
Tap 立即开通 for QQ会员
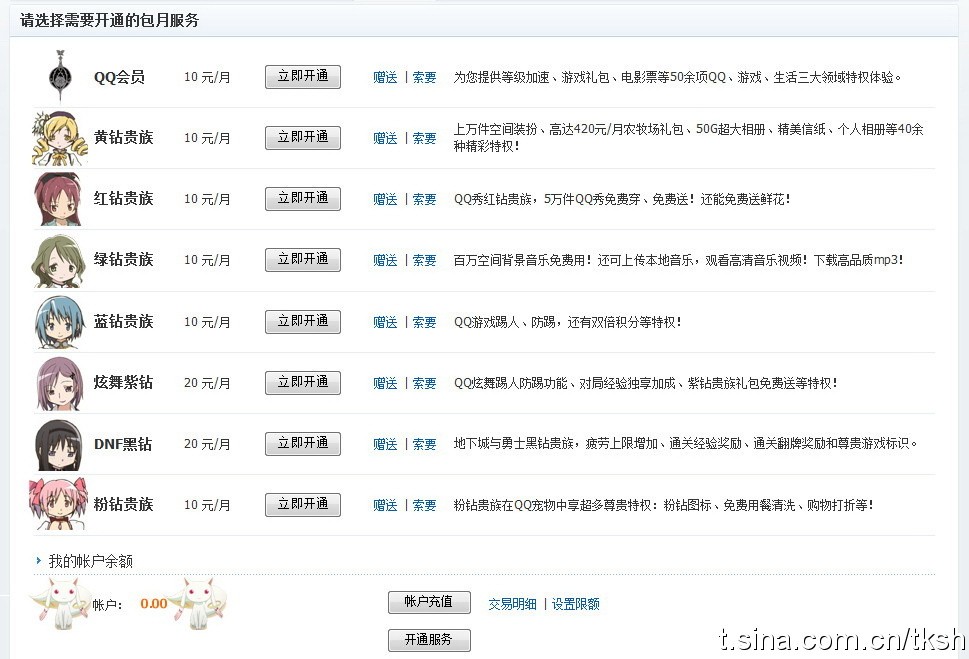click(x=302, y=77)
